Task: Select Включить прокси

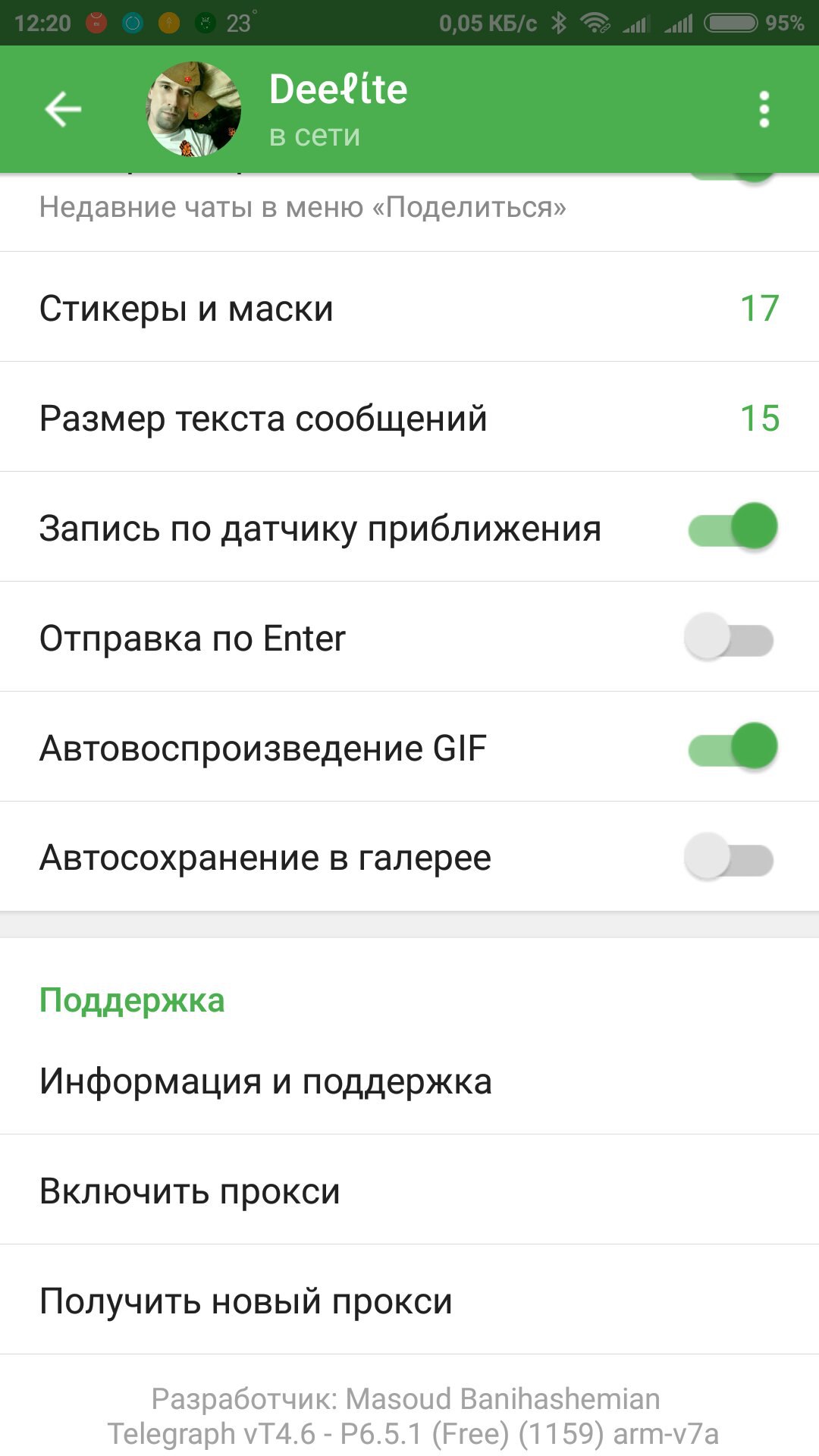Action: pyautogui.click(x=409, y=1190)
